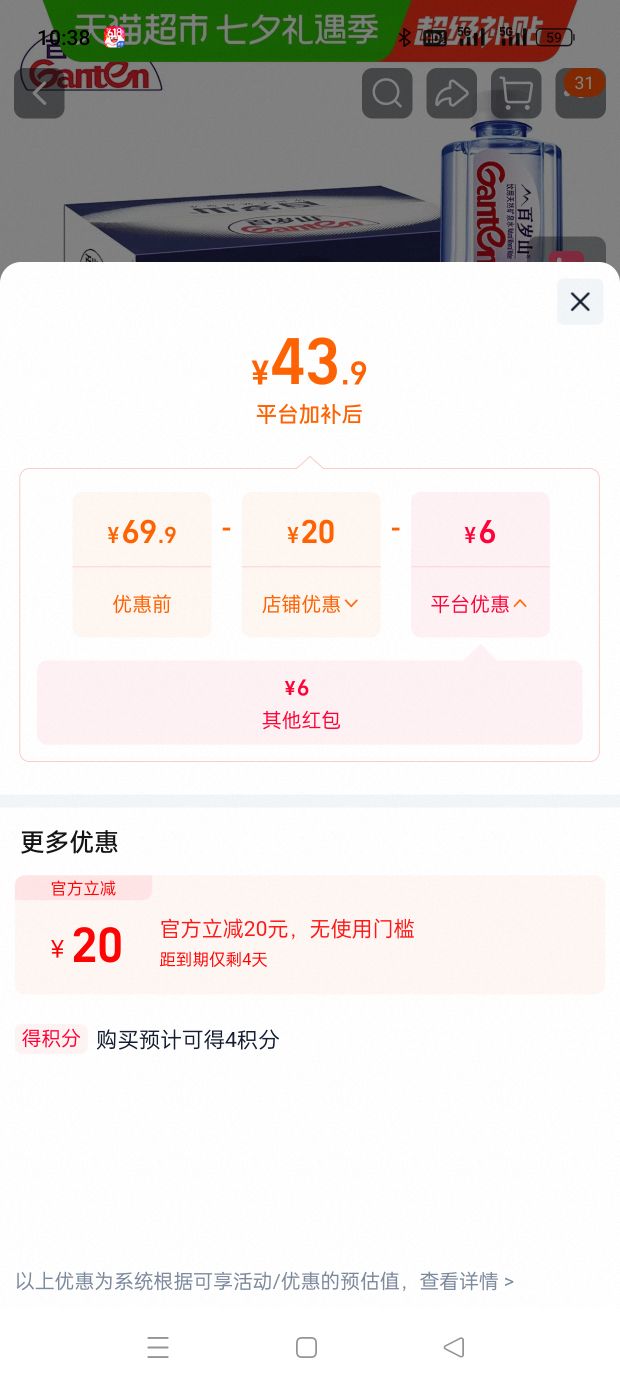Go to the system home screen
The height and width of the screenshot is (1386, 620).
click(x=307, y=1347)
